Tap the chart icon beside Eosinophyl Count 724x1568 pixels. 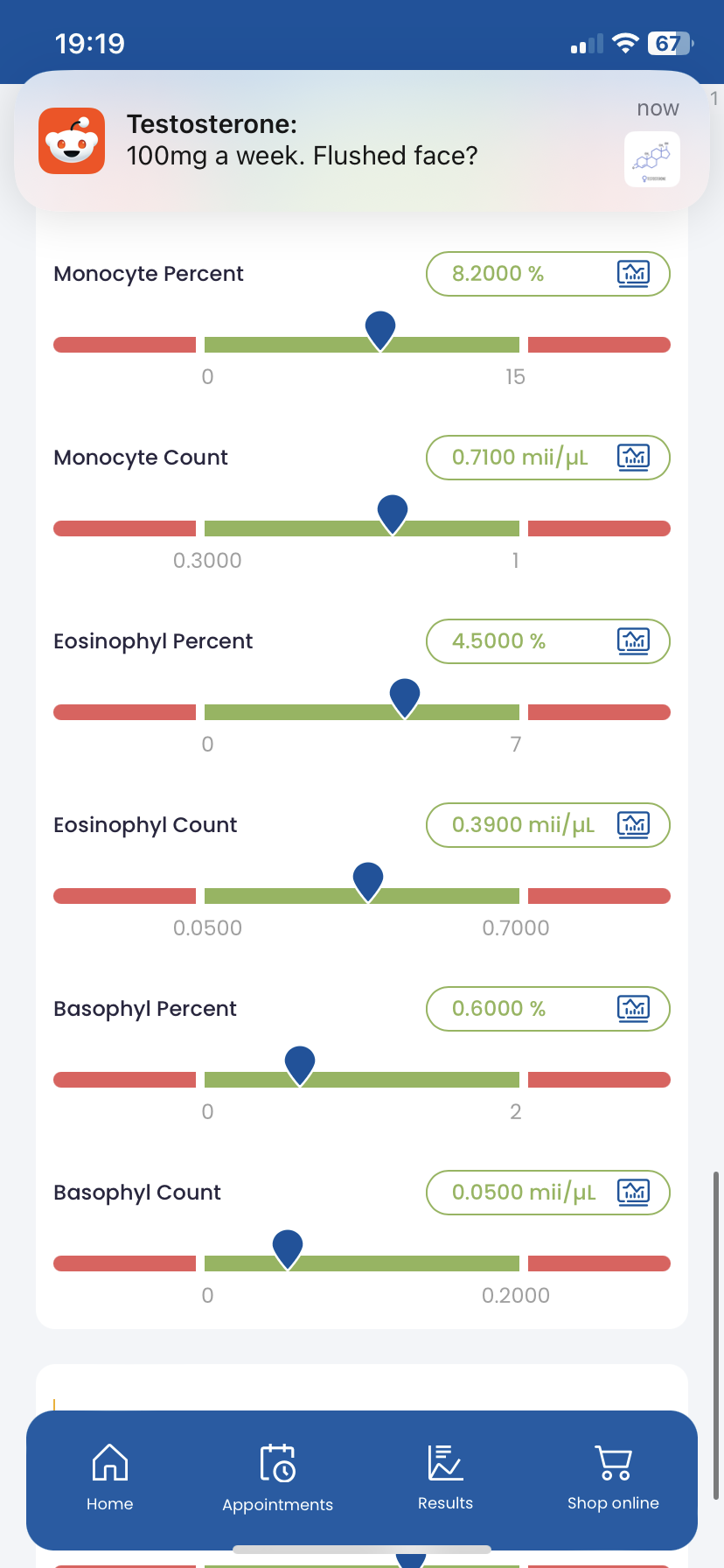(x=633, y=825)
